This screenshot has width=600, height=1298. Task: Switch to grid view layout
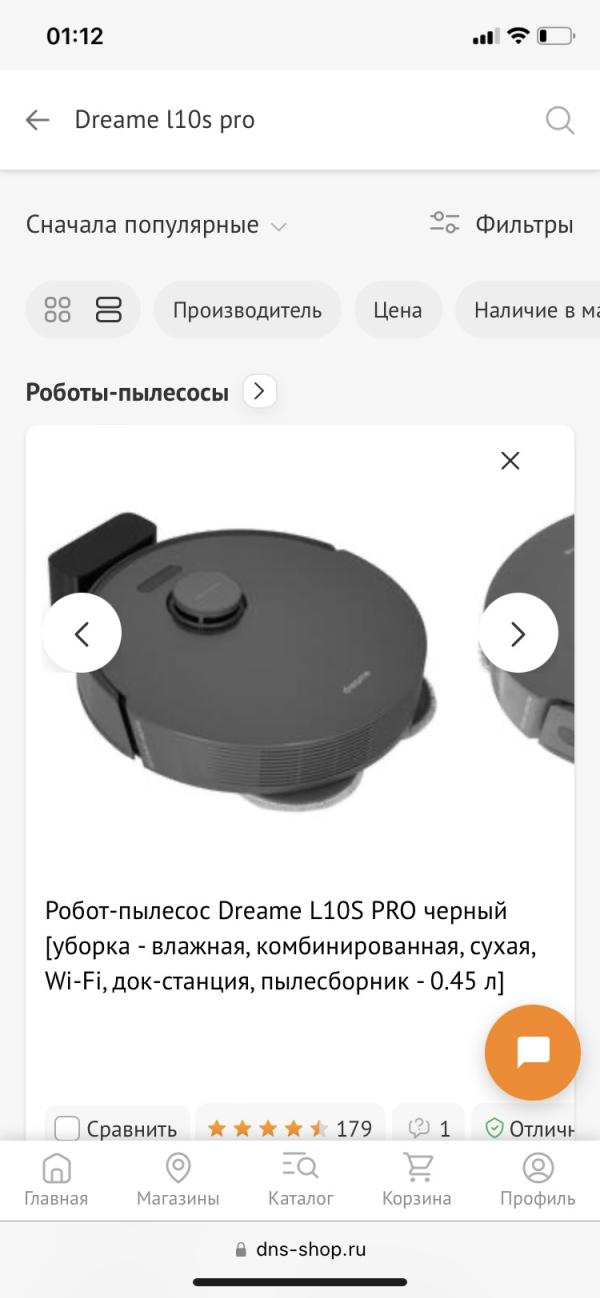(58, 310)
